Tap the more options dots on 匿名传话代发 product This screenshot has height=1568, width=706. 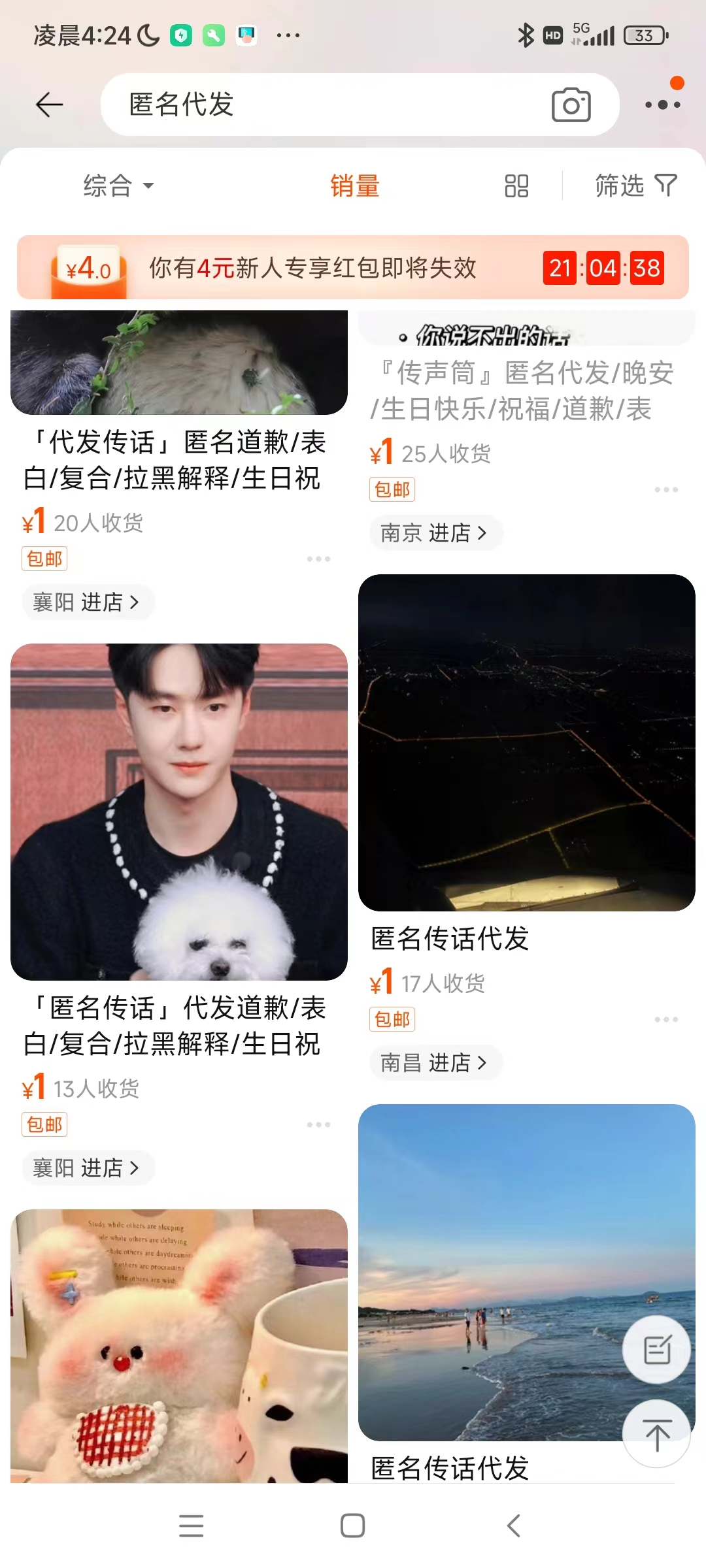pyautogui.click(x=666, y=1019)
